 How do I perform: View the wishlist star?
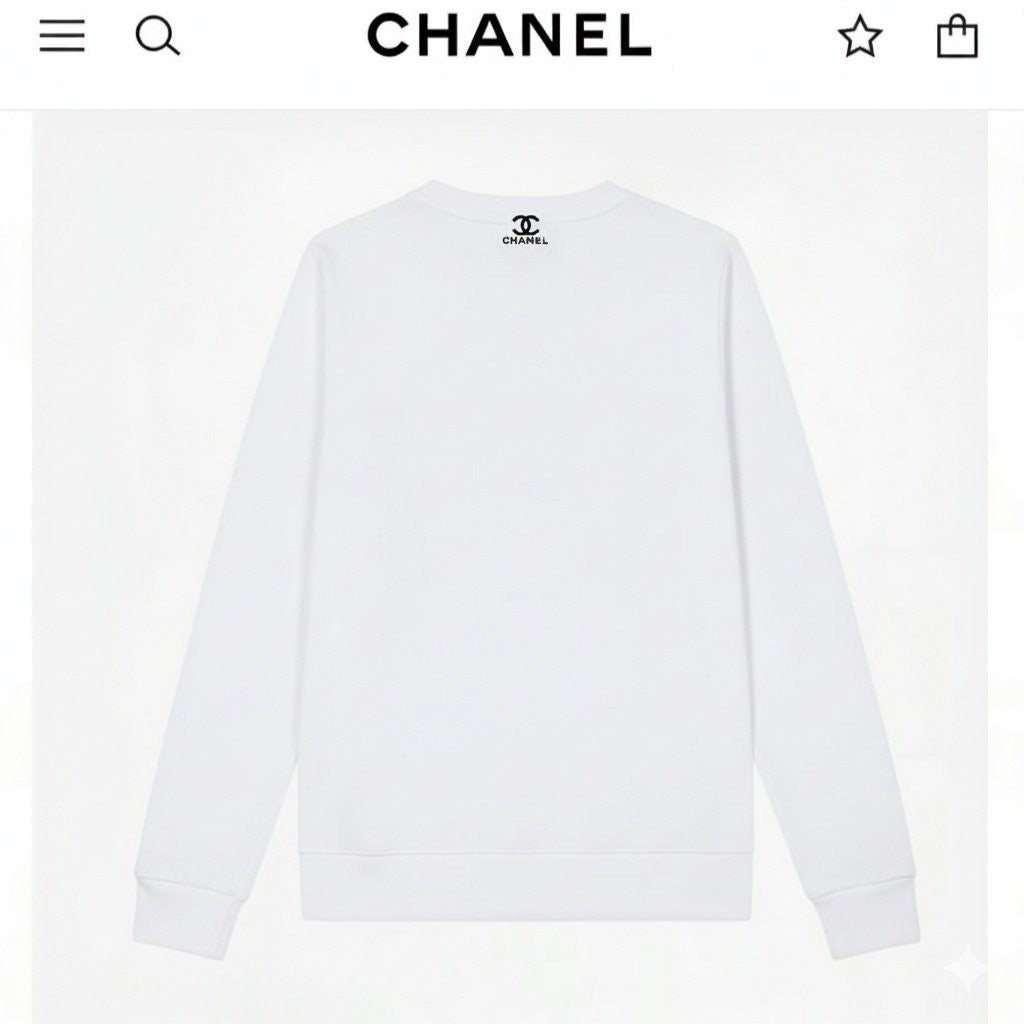click(x=860, y=38)
